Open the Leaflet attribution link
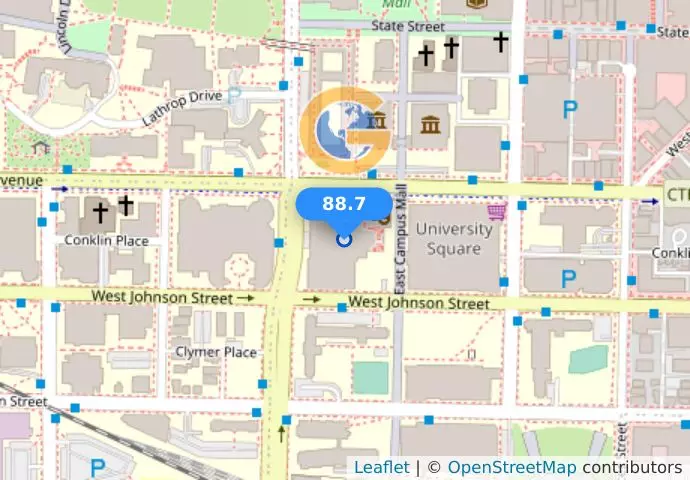This screenshot has height=480, width=690. click(381, 467)
